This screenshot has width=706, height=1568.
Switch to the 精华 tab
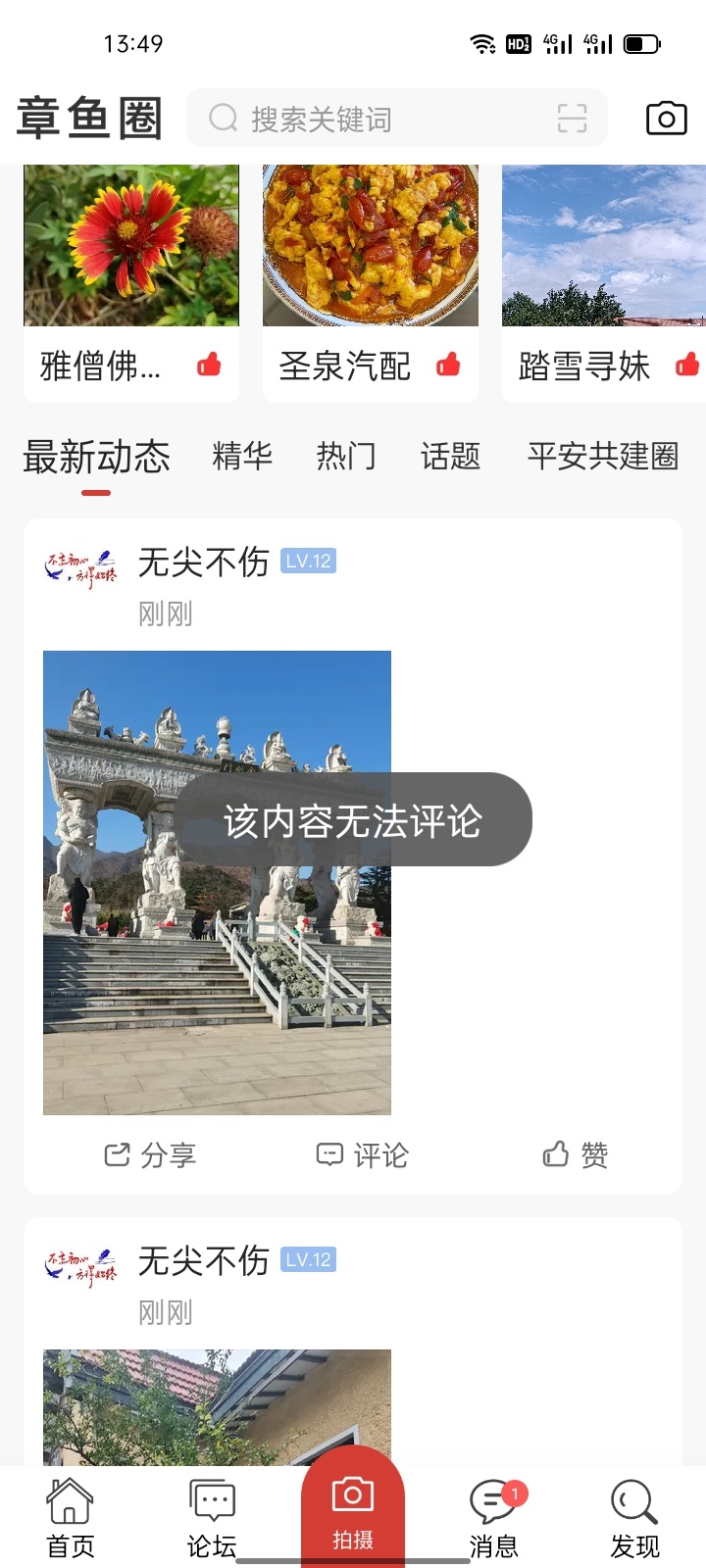(242, 456)
